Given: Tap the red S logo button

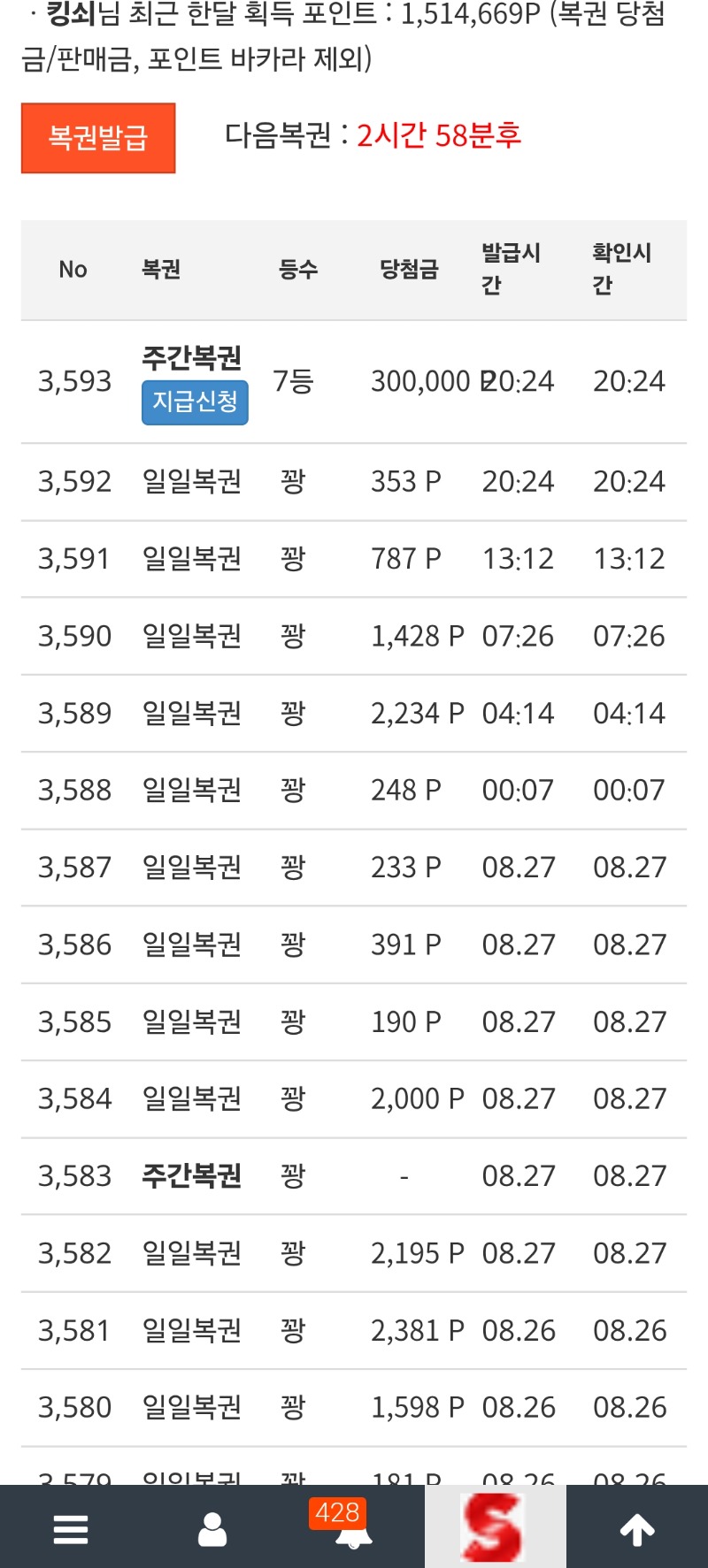Looking at the screenshot, I should 495,1527.
